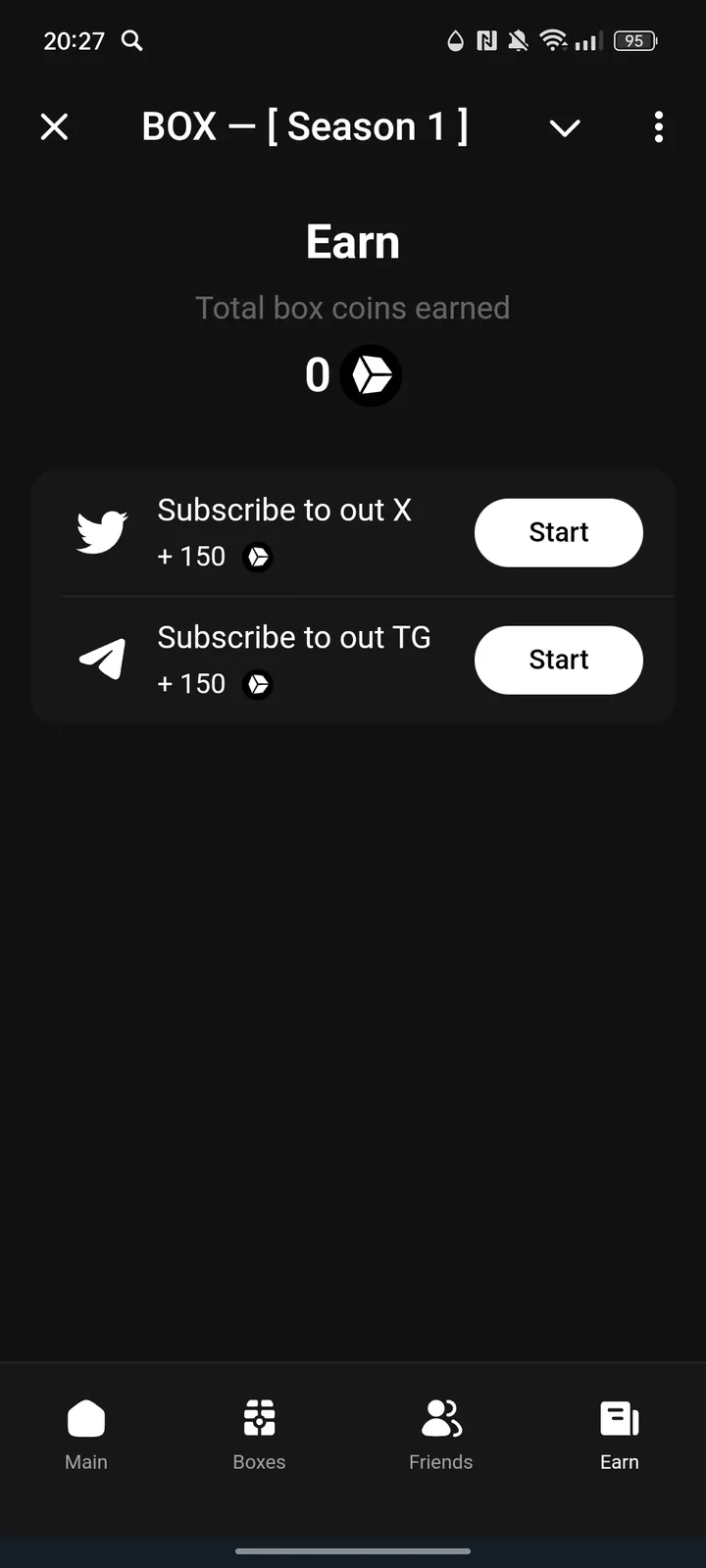The height and width of the screenshot is (1568, 706).
Task: Select the Twitter bird icon
Action: point(102,532)
